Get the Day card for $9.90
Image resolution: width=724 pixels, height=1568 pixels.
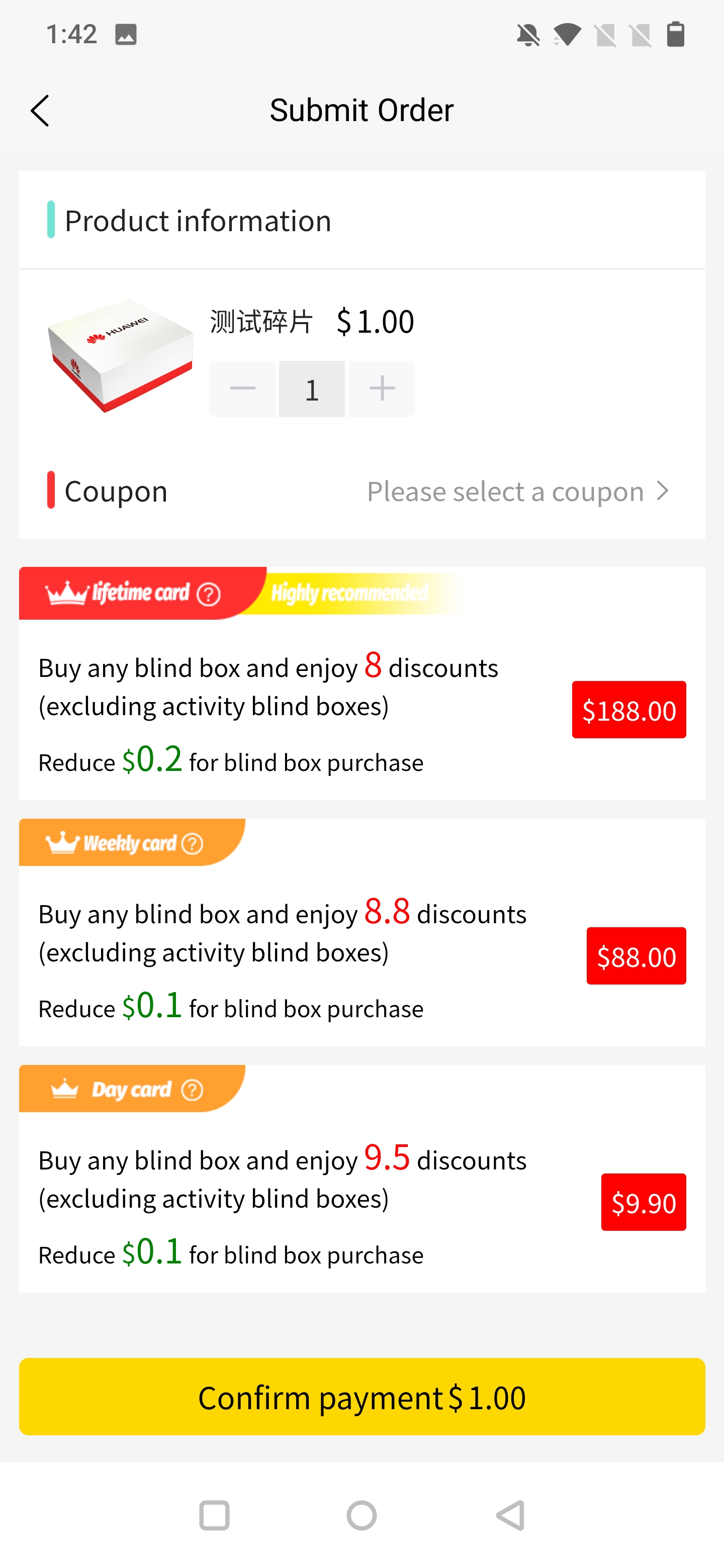click(643, 1202)
